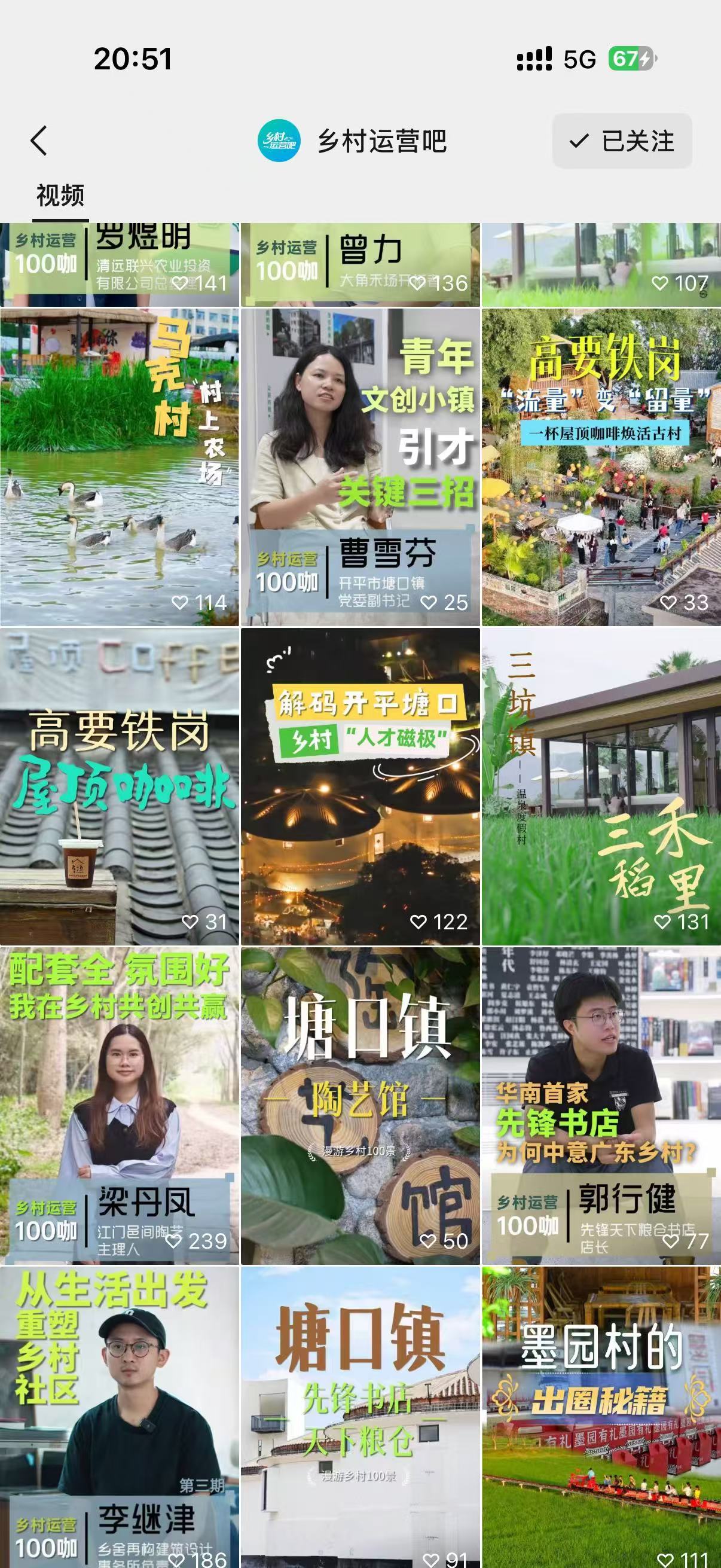Play the 三坑镇 三禾稻里 video

click(x=601, y=786)
